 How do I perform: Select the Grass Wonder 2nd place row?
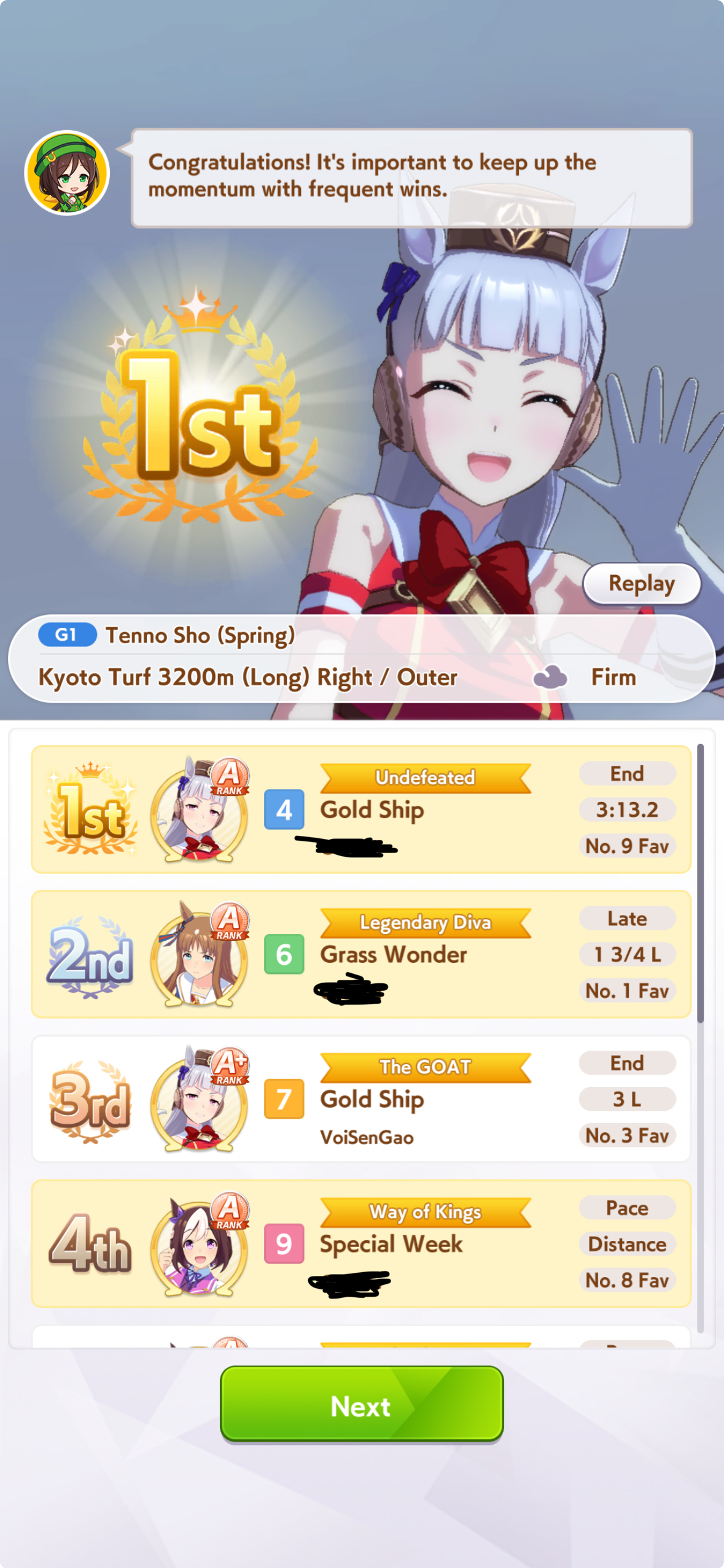point(361,954)
